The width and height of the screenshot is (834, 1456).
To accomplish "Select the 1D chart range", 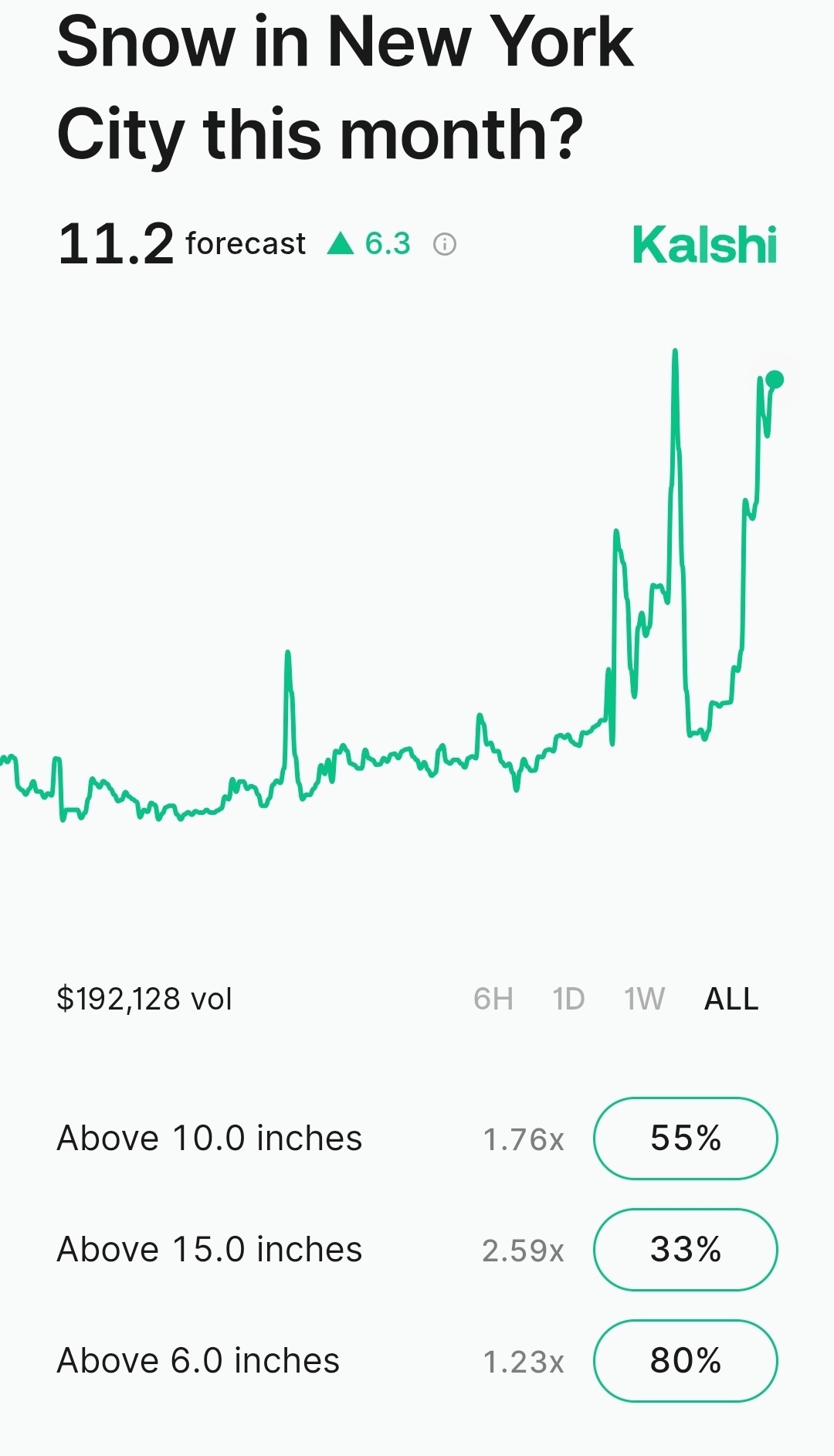I will [x=568, y=999].
